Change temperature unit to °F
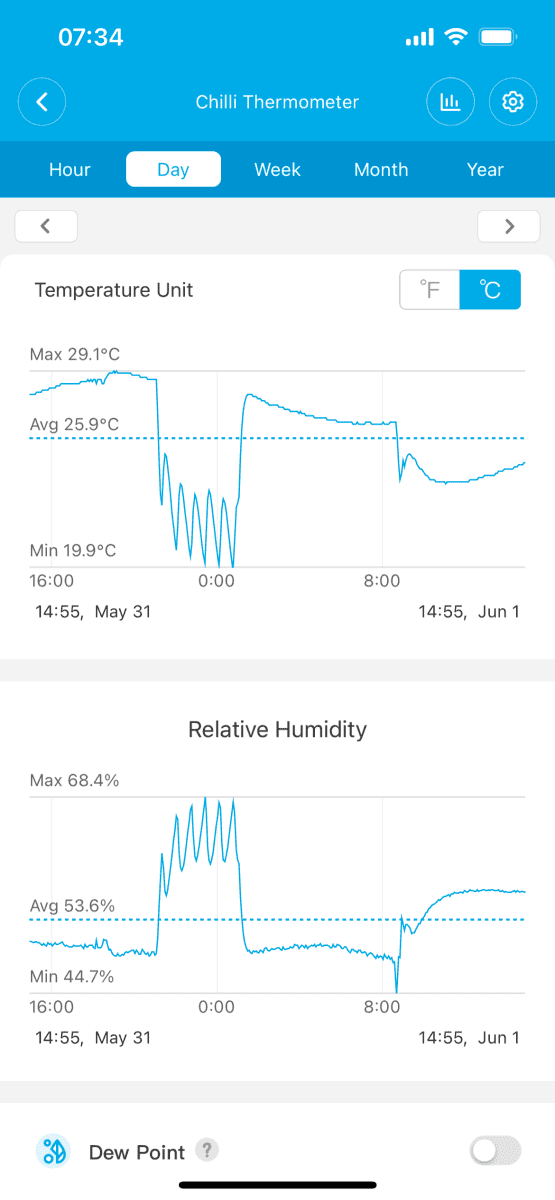Viewport: 555px width, 1200px height. tap(430, 290)
